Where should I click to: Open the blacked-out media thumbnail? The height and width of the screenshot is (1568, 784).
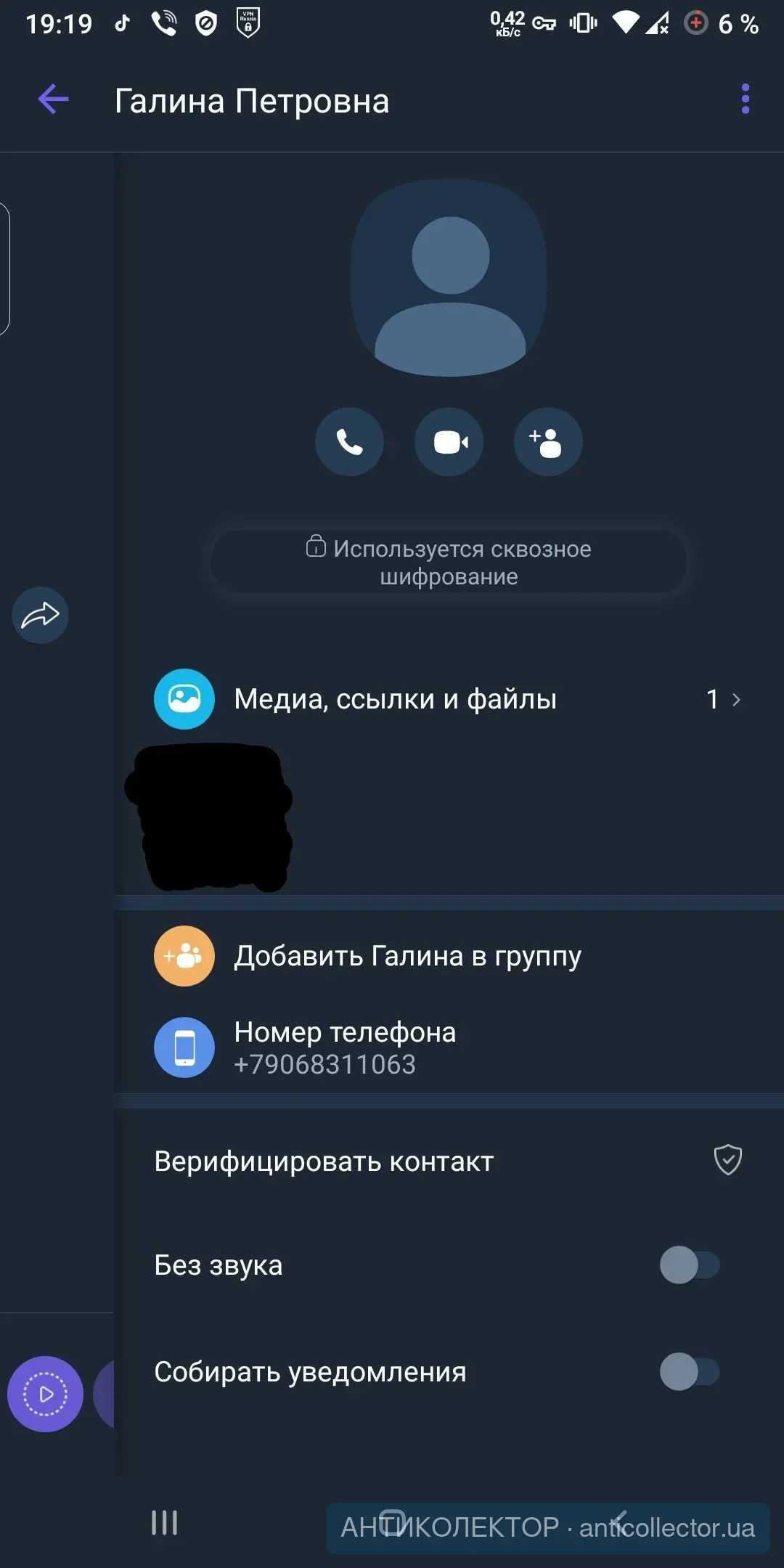[211, 817]
